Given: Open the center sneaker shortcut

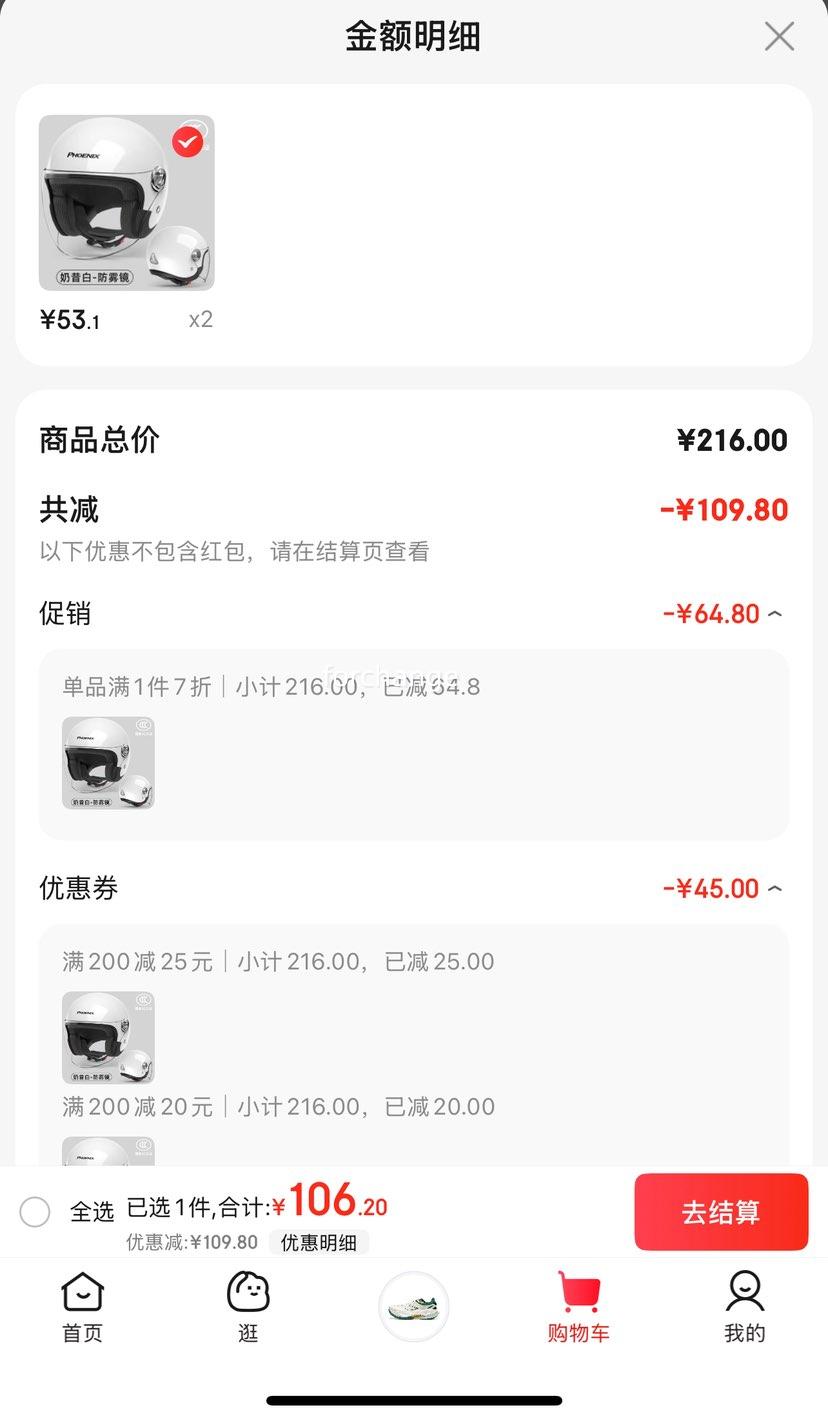Looking at the screenshot, I should (413, 1306).
